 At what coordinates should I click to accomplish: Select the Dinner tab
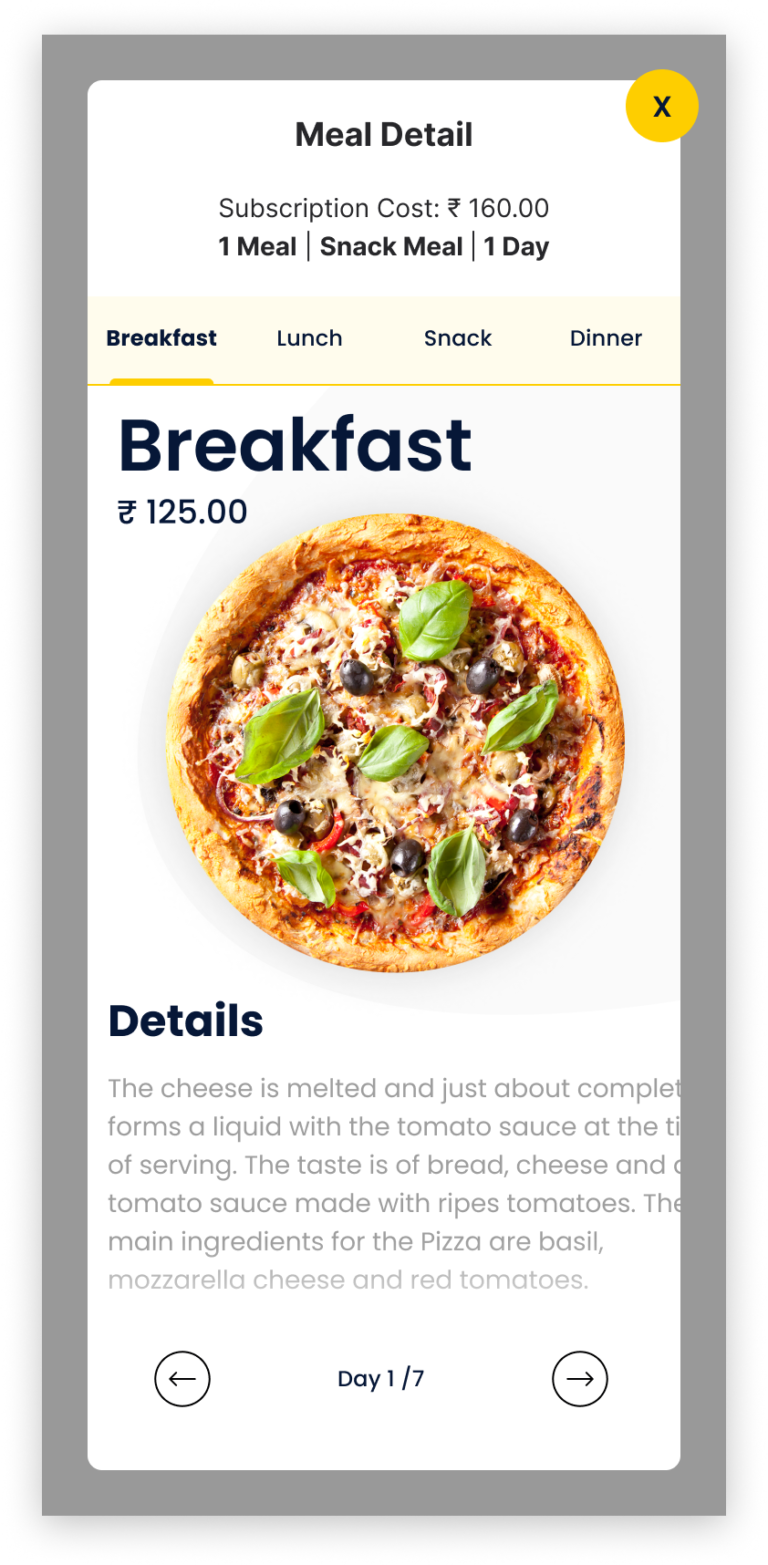coord(605,338)
